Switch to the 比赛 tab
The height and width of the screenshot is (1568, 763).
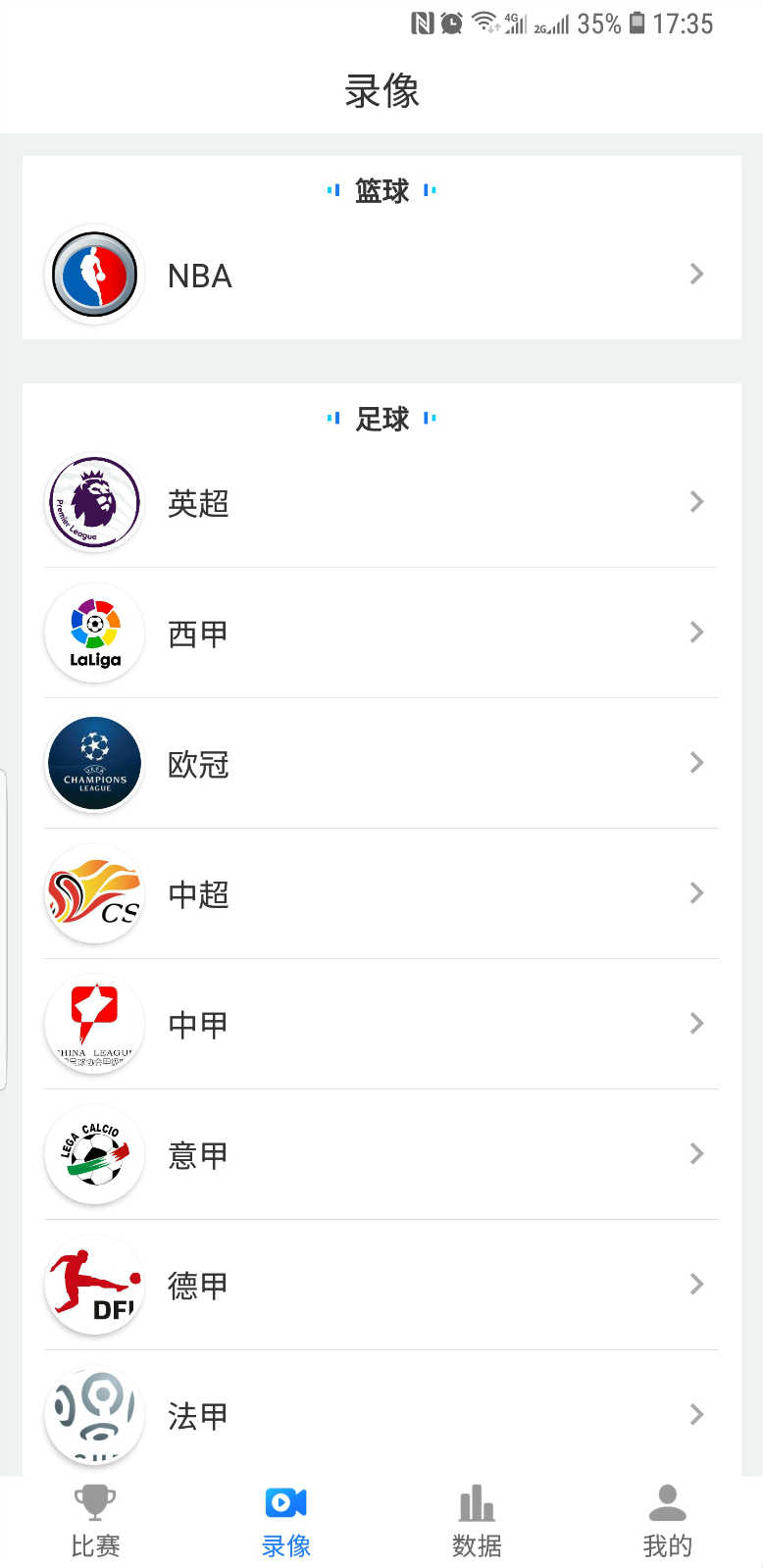click(x=95, y=1522)
